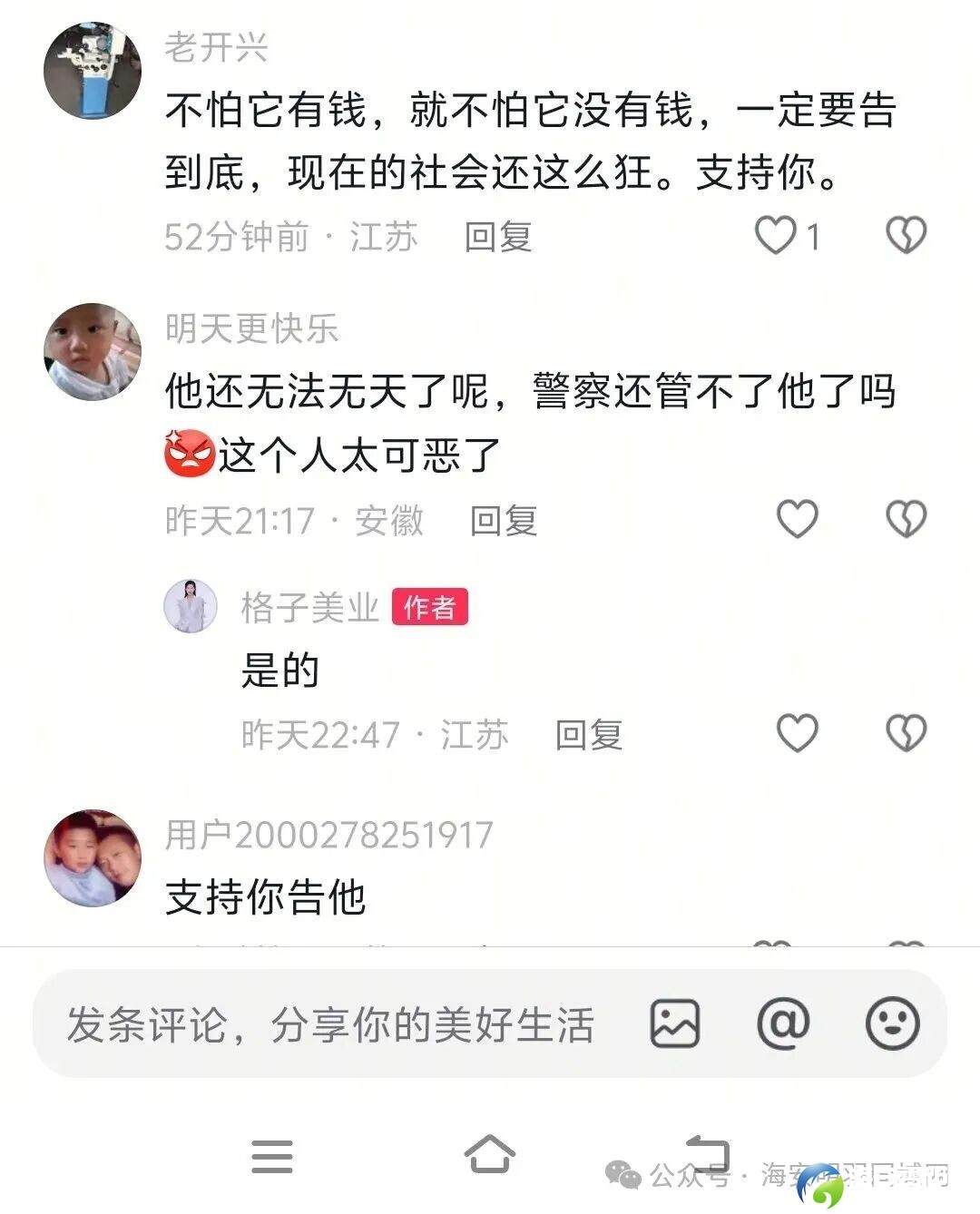Screen dimensions: 980x1214
Task: Open 老开兴's profile avatar
Action: pos(93,71)
